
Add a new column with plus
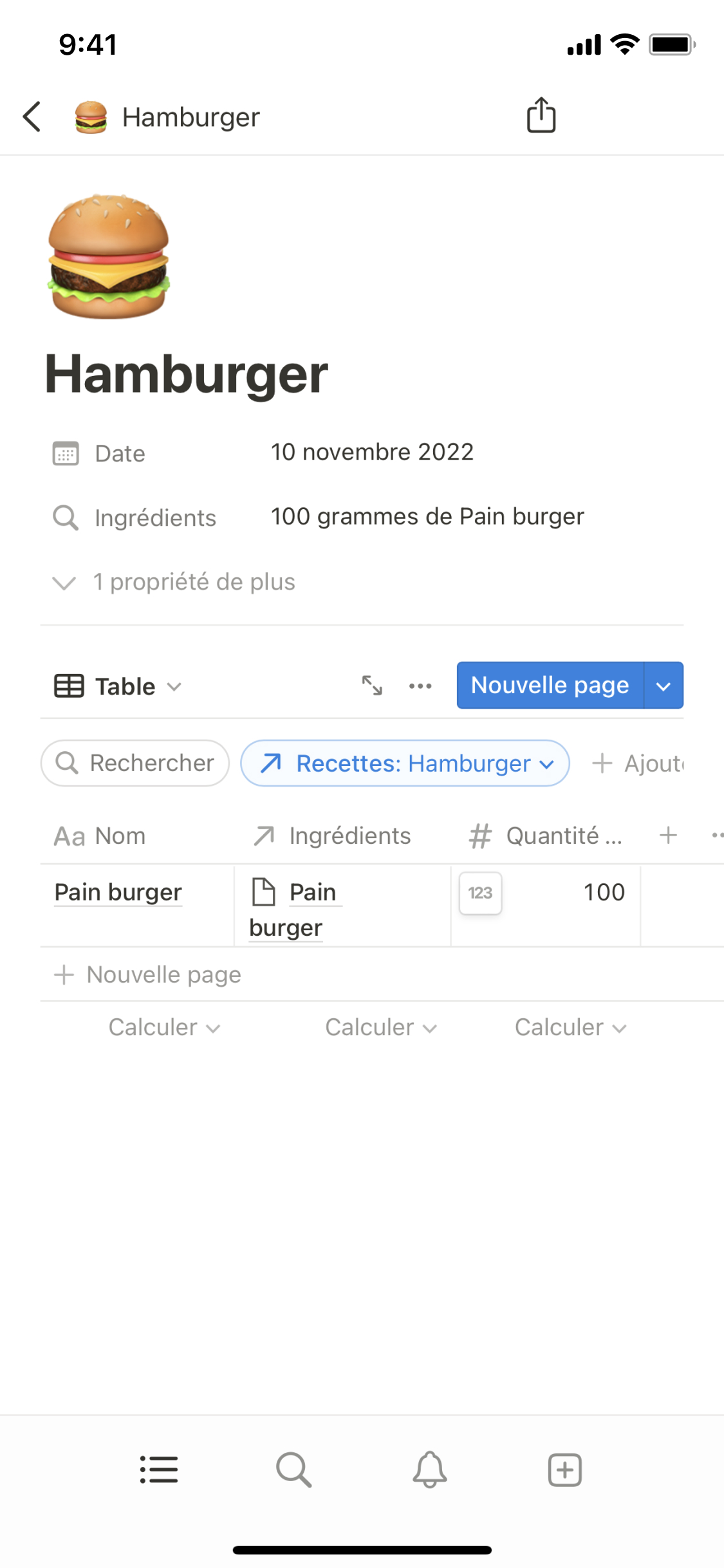pos(669,835)
